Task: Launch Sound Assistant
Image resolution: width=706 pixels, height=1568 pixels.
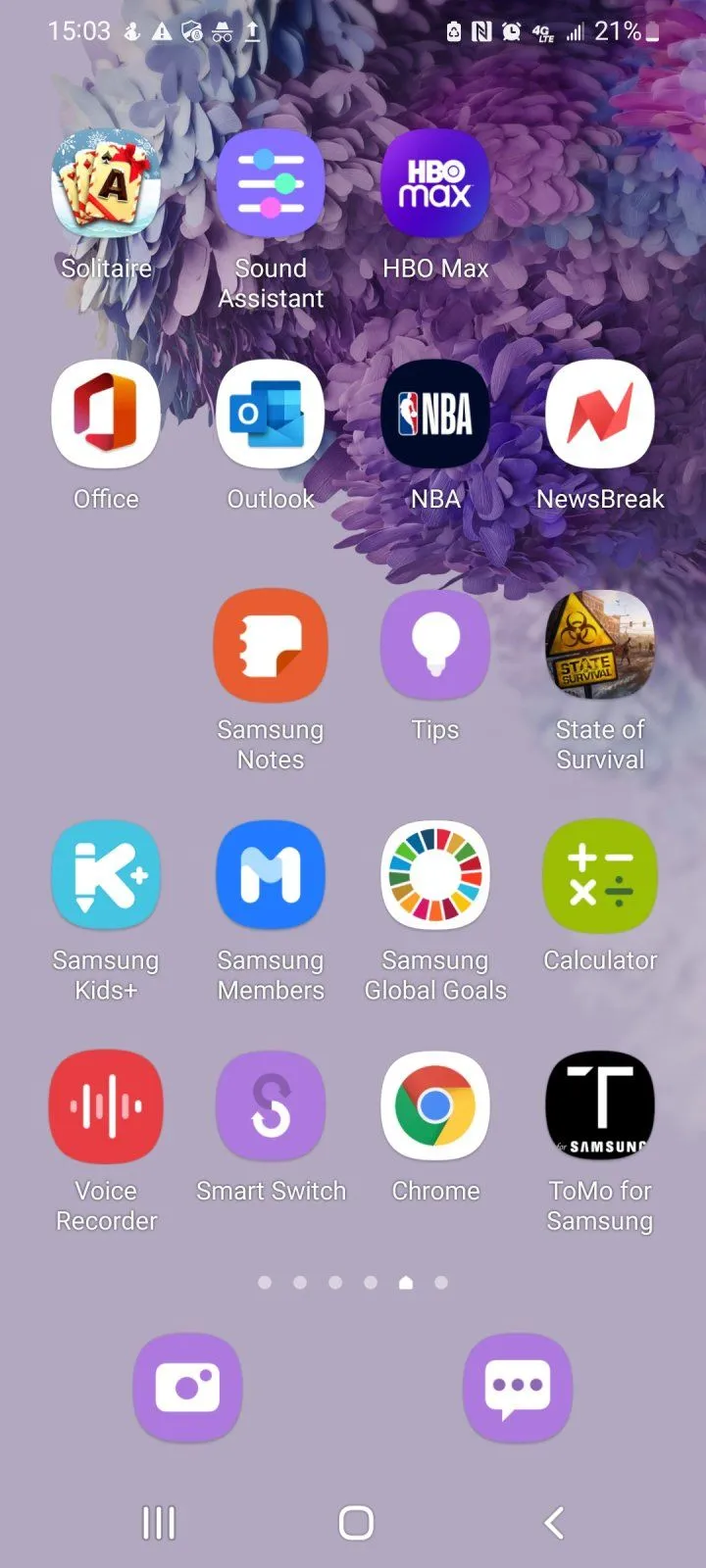Action: coord(271,183)
